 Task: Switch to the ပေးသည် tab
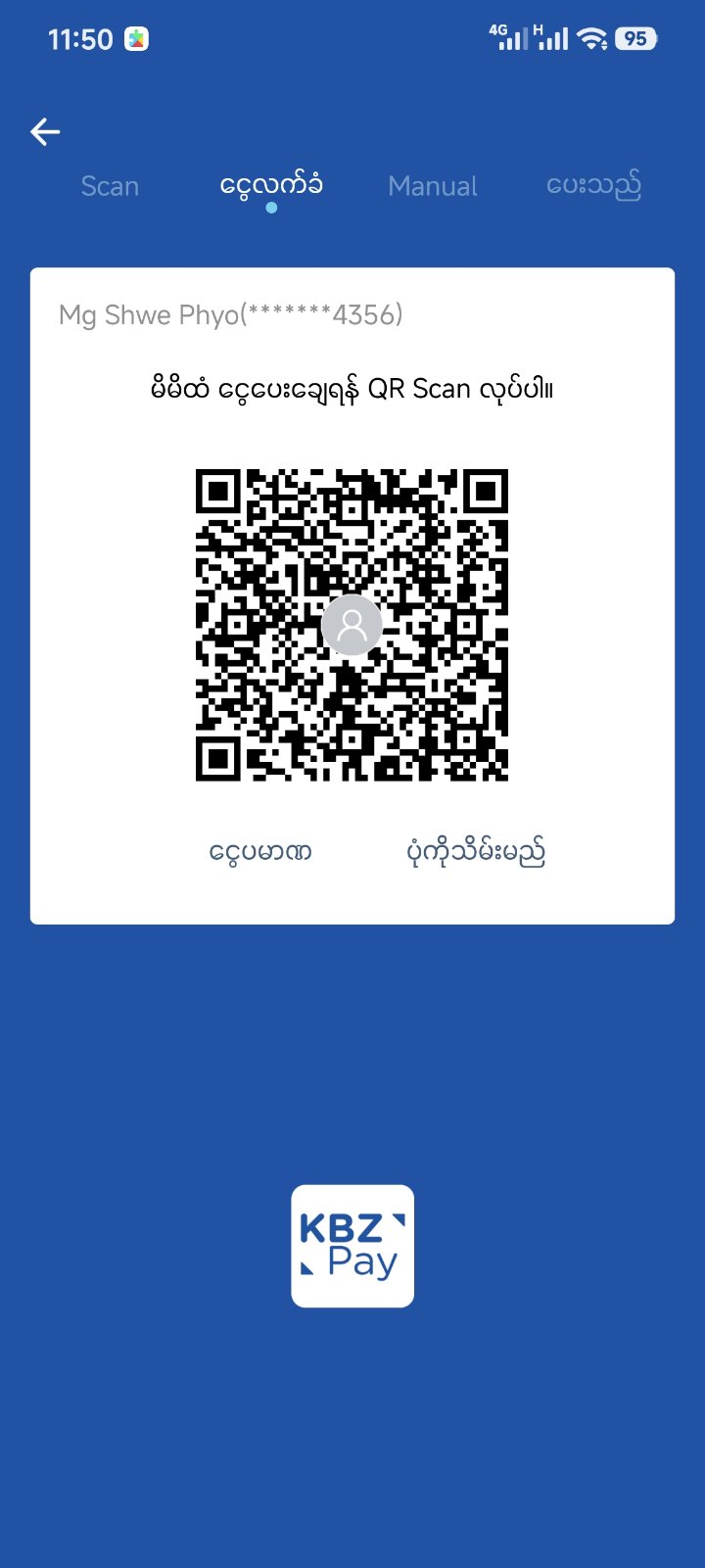click(x=593, y=185)
